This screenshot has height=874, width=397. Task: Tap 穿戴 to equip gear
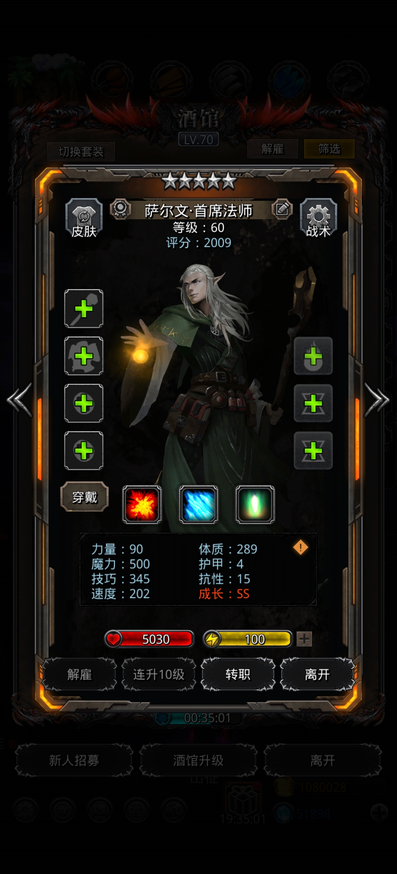(x=85, y=497)
